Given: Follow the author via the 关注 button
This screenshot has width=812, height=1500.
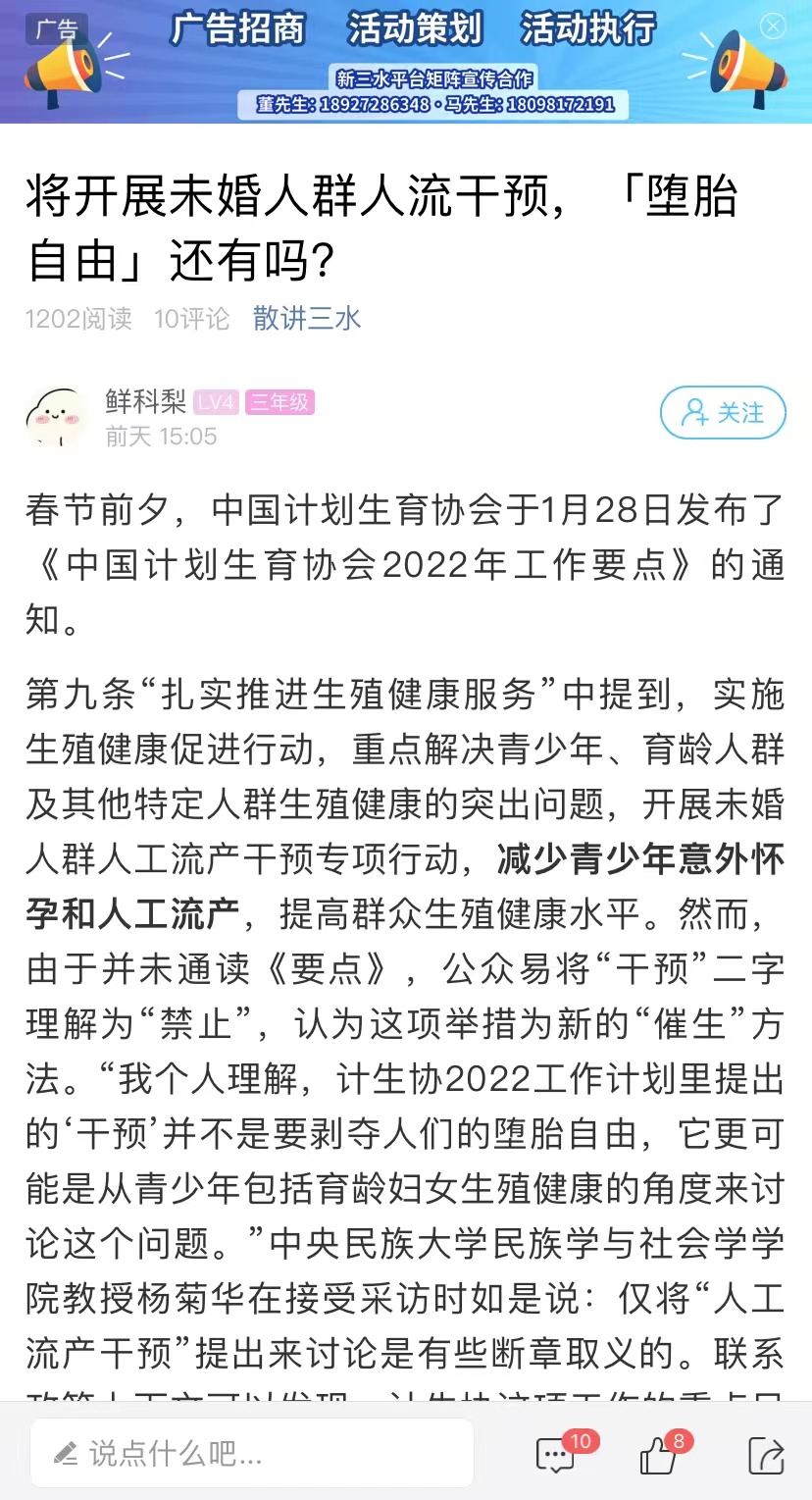Looking at the screenshot, I should (x=723, y=413).
